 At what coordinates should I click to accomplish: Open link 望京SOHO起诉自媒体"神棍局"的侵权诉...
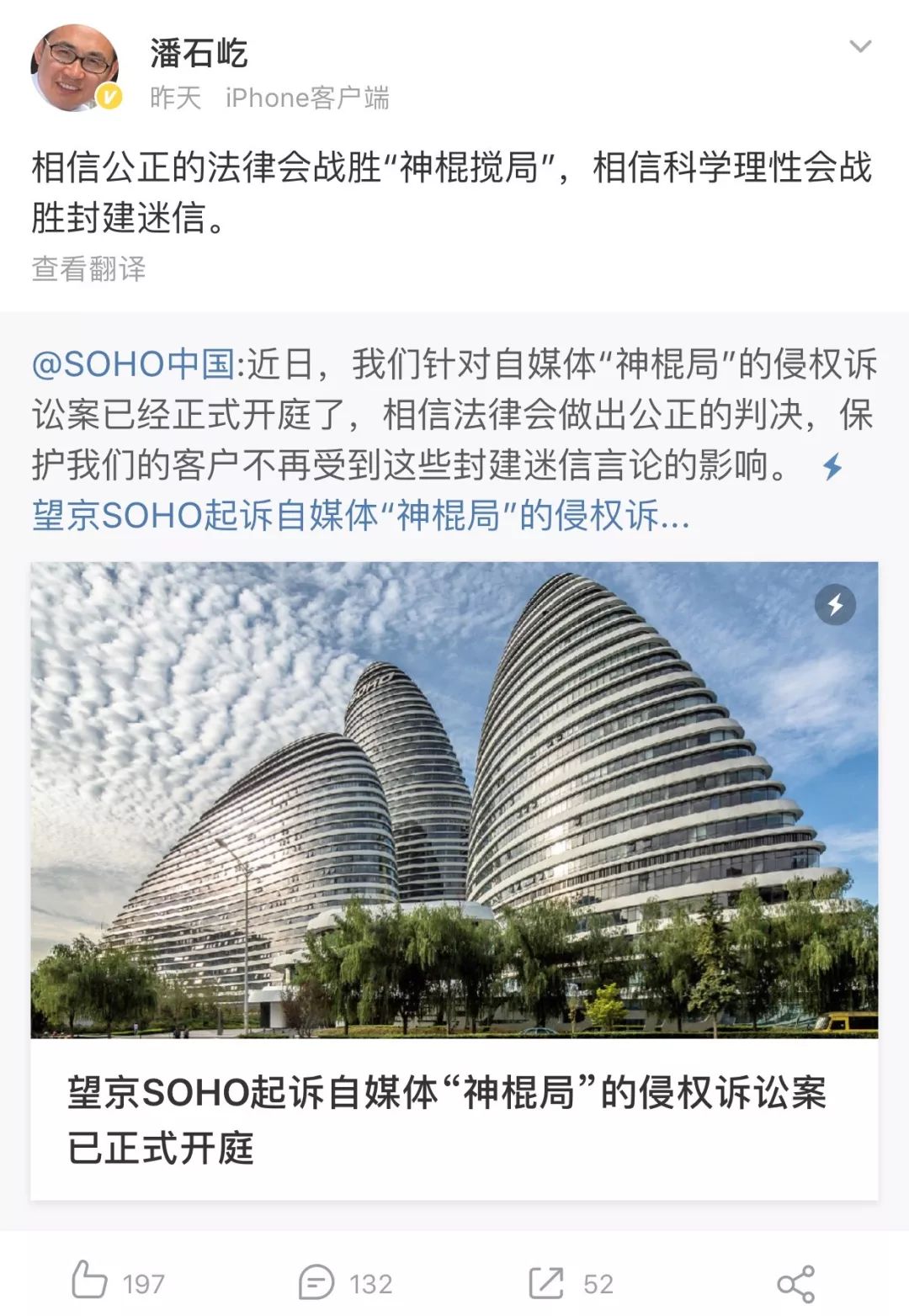[362, 516]
